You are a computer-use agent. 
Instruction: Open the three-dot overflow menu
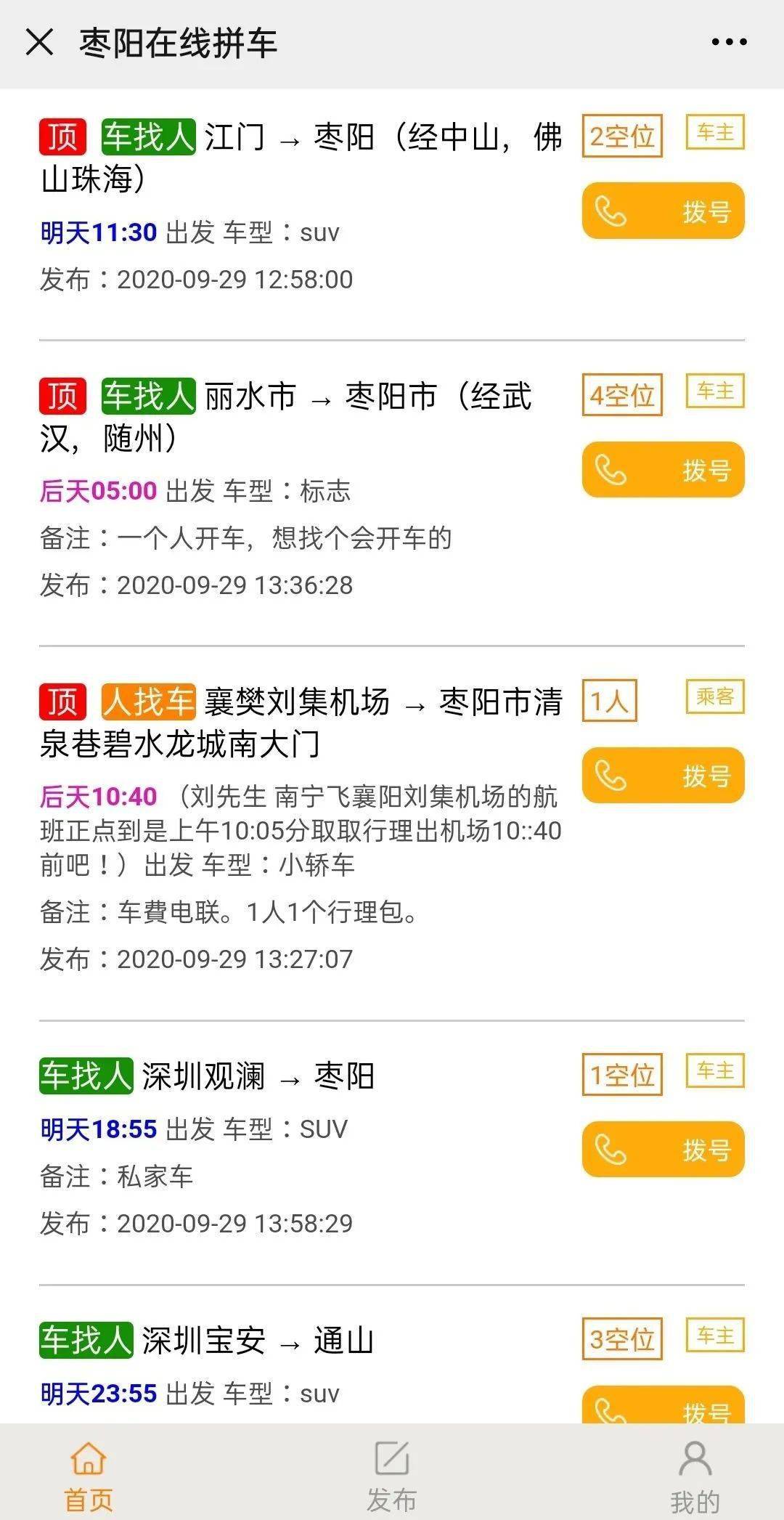729,42
